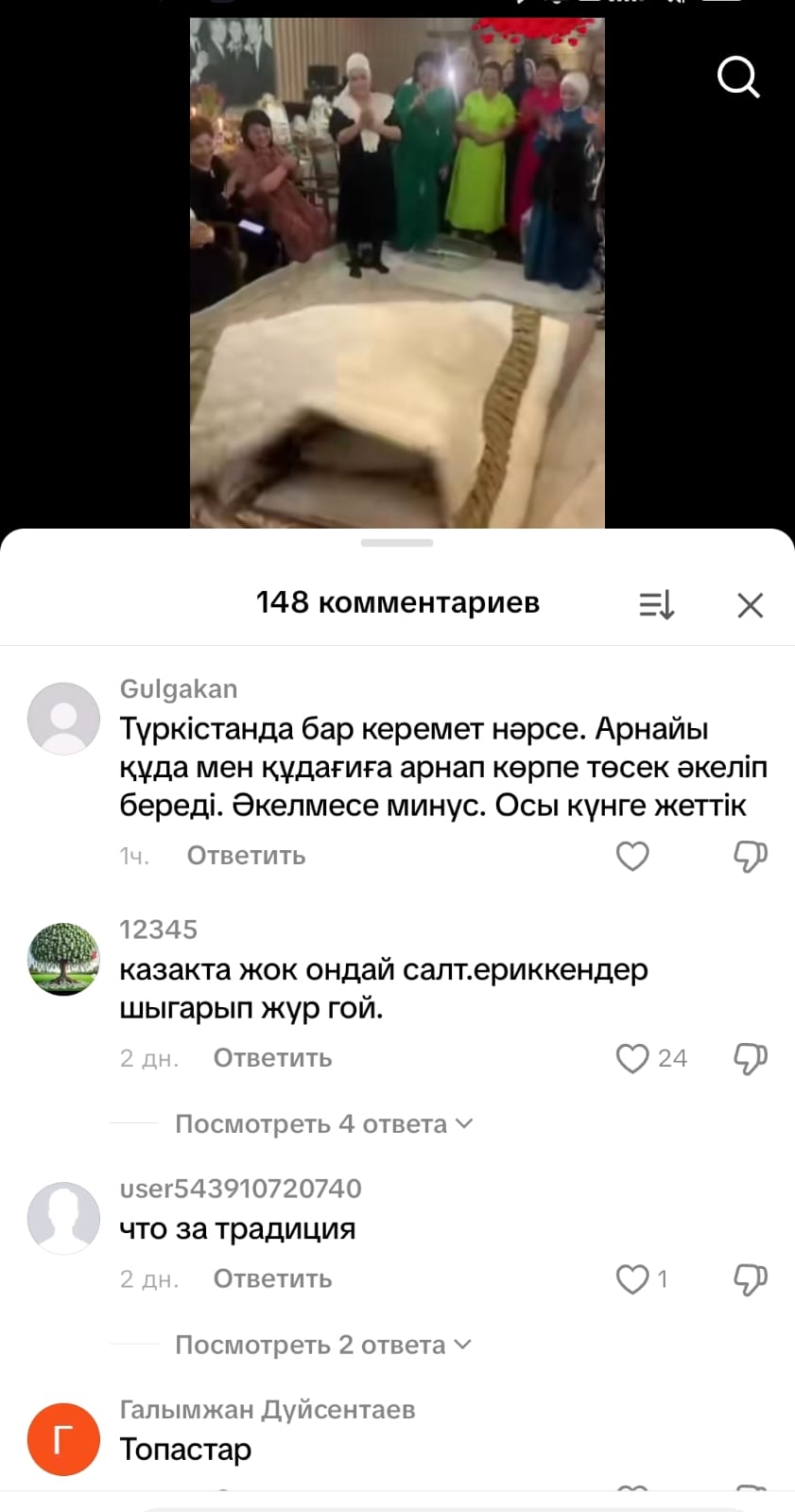
Task: Reply to Gulgakan's comment
Action: click(x=246, y=856)
